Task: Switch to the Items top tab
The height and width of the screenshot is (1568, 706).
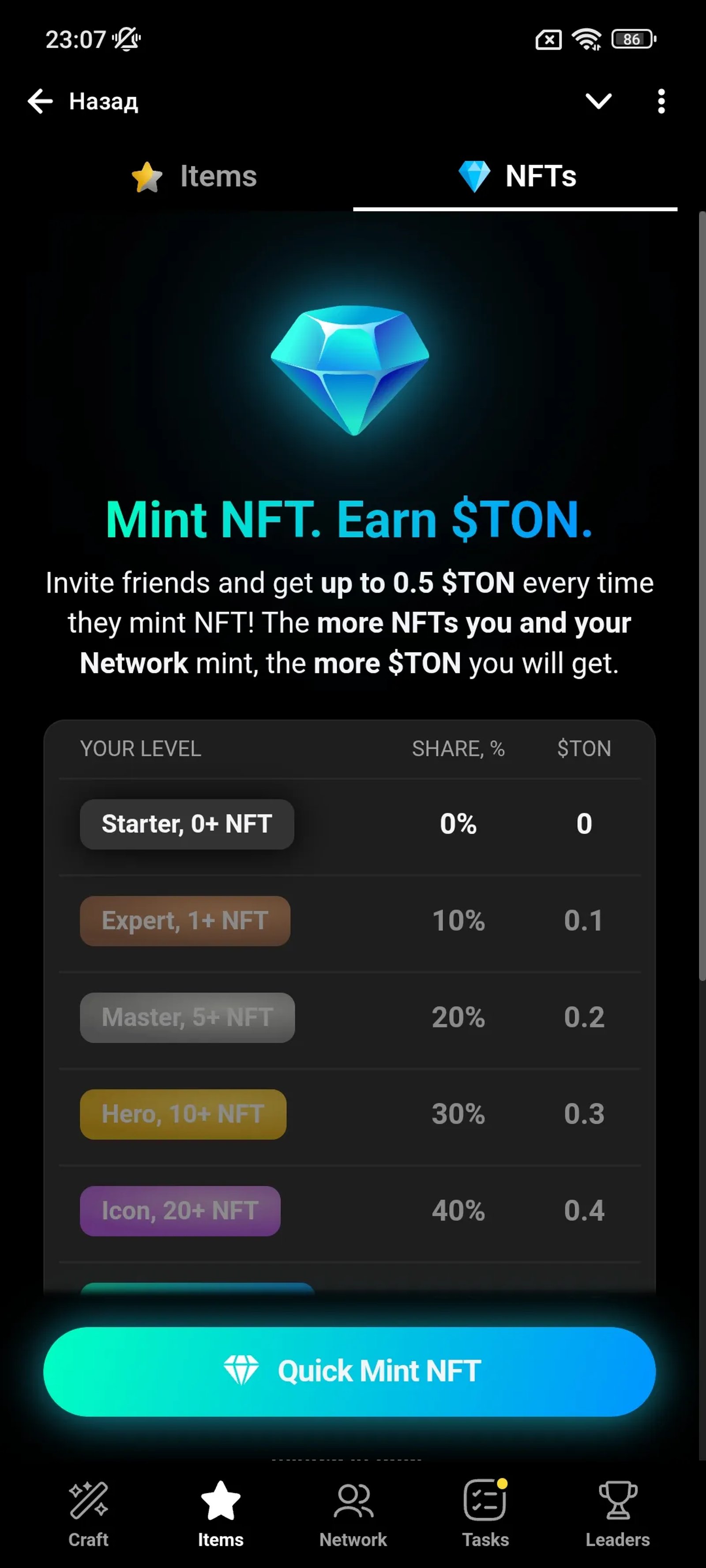Action: coord(195,176)
